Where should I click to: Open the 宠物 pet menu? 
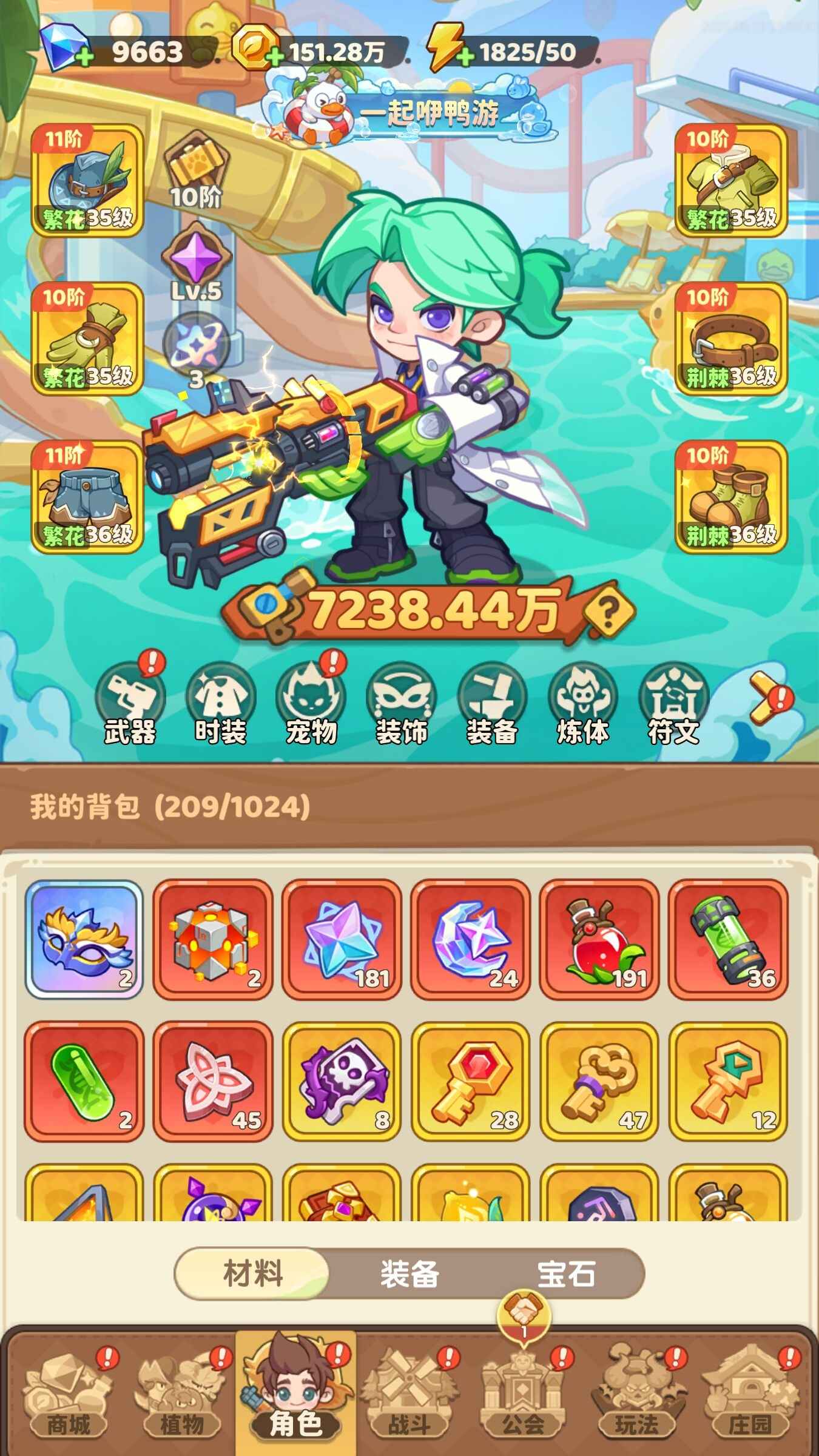[311, 704]
